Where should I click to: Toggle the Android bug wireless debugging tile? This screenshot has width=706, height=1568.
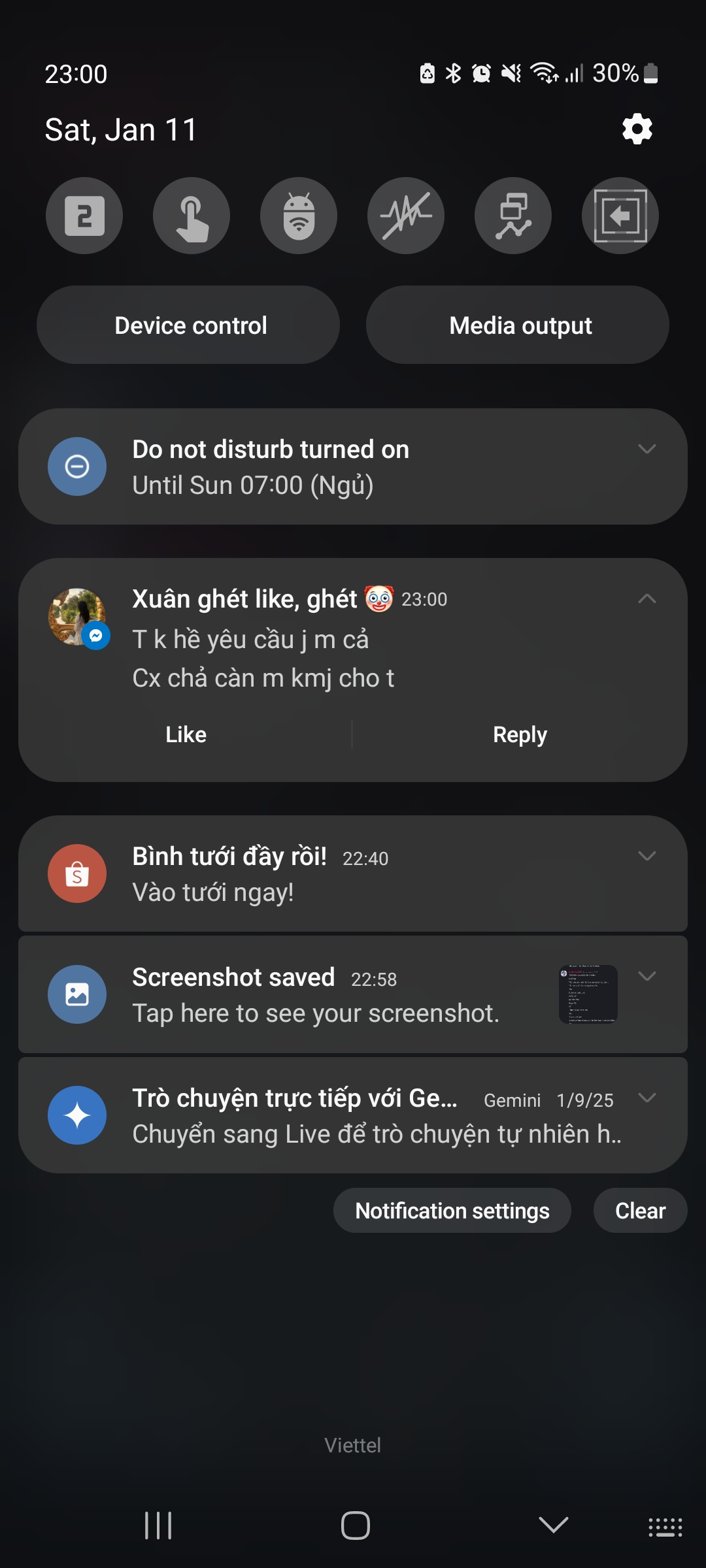click(299, 216)
